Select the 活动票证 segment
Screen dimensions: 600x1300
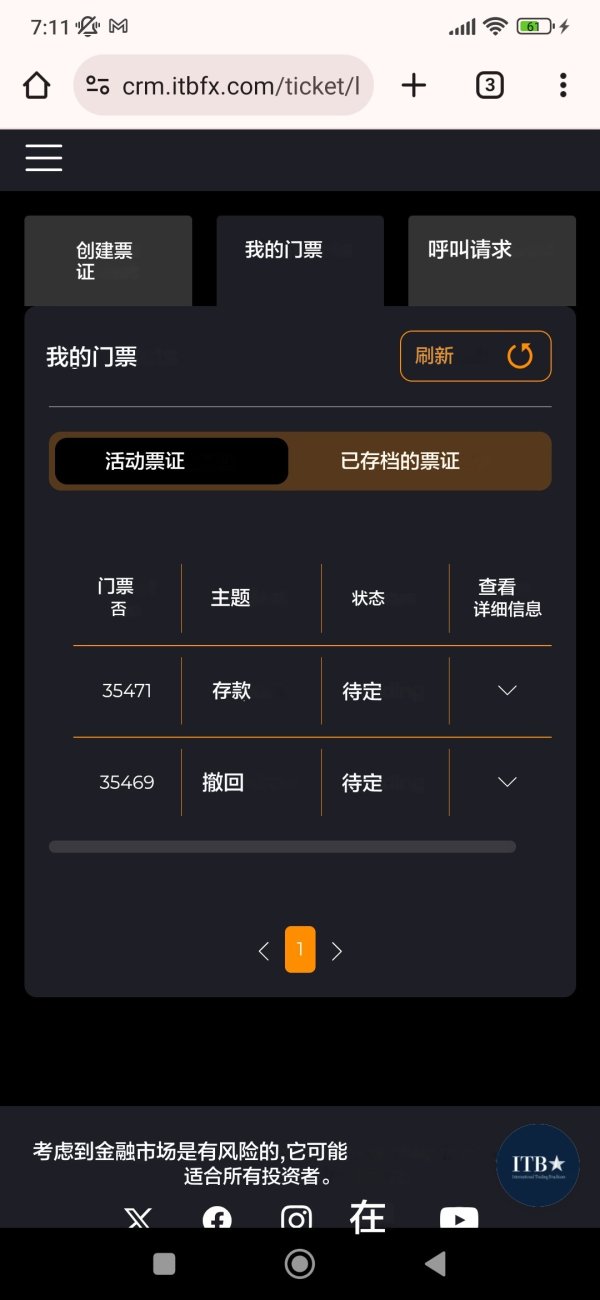171,461
